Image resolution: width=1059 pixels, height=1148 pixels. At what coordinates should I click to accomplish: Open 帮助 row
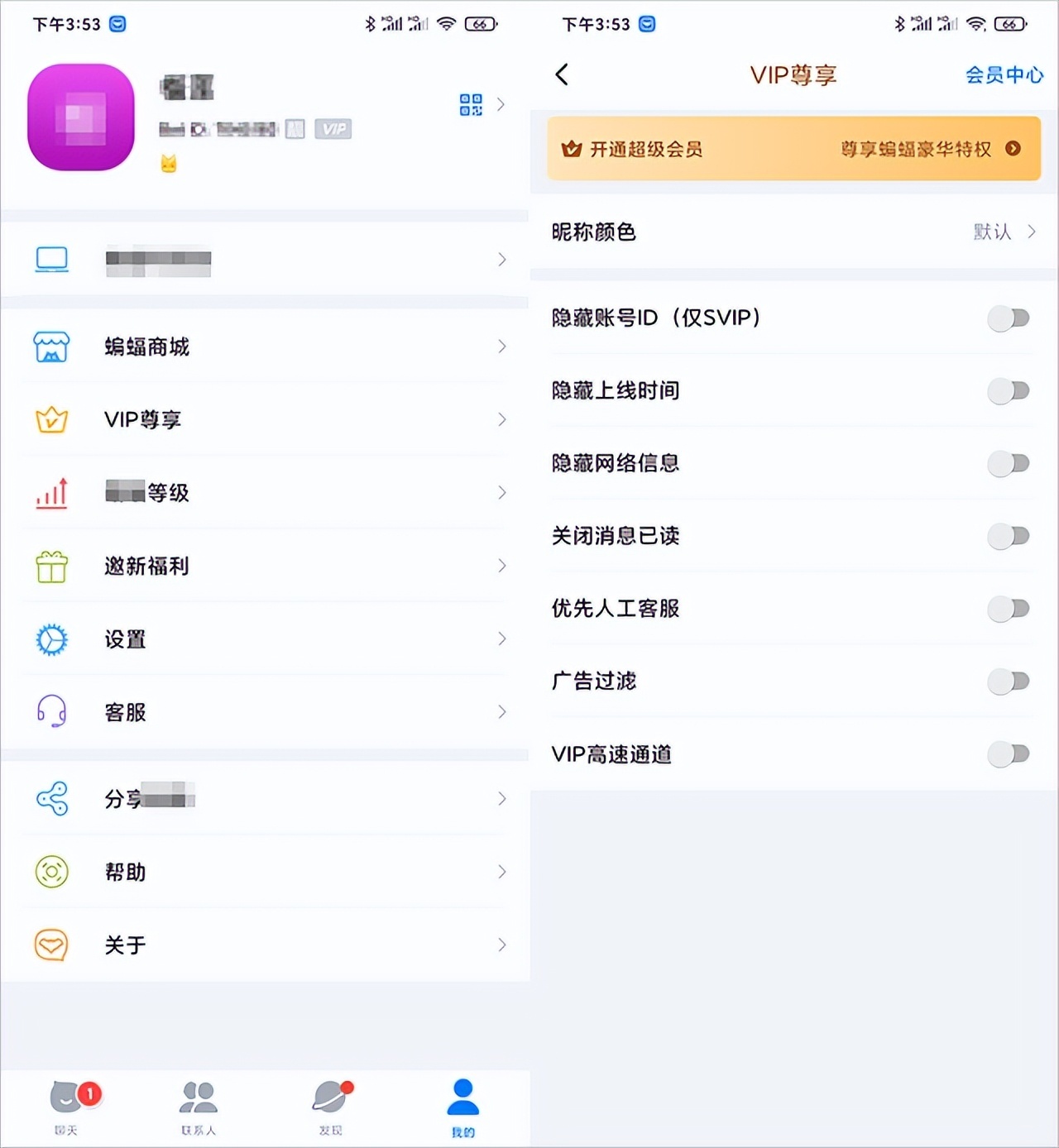pyautogui.click(x=265, y=872)
